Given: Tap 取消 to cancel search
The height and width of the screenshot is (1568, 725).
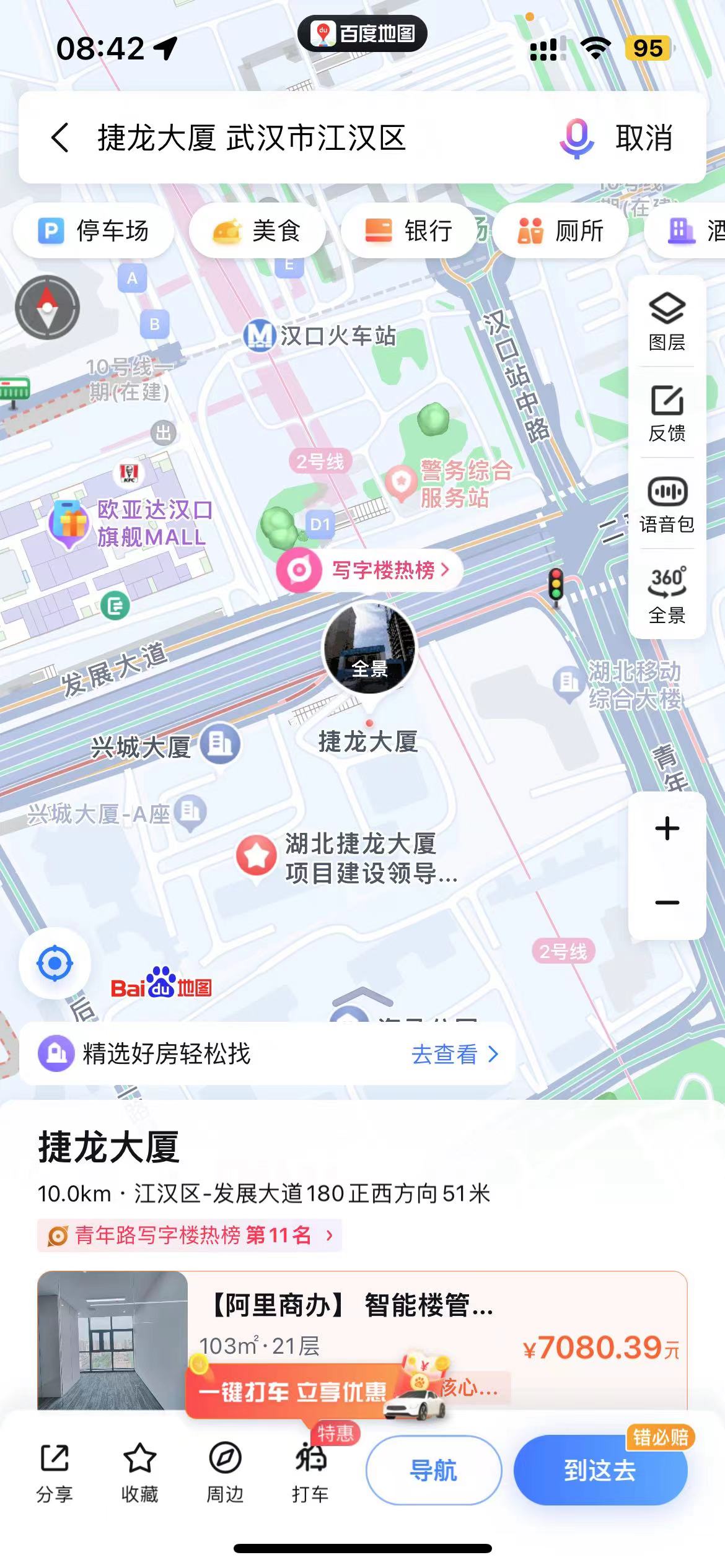Looking at the screenshot, I should click(x=644, y=137).
